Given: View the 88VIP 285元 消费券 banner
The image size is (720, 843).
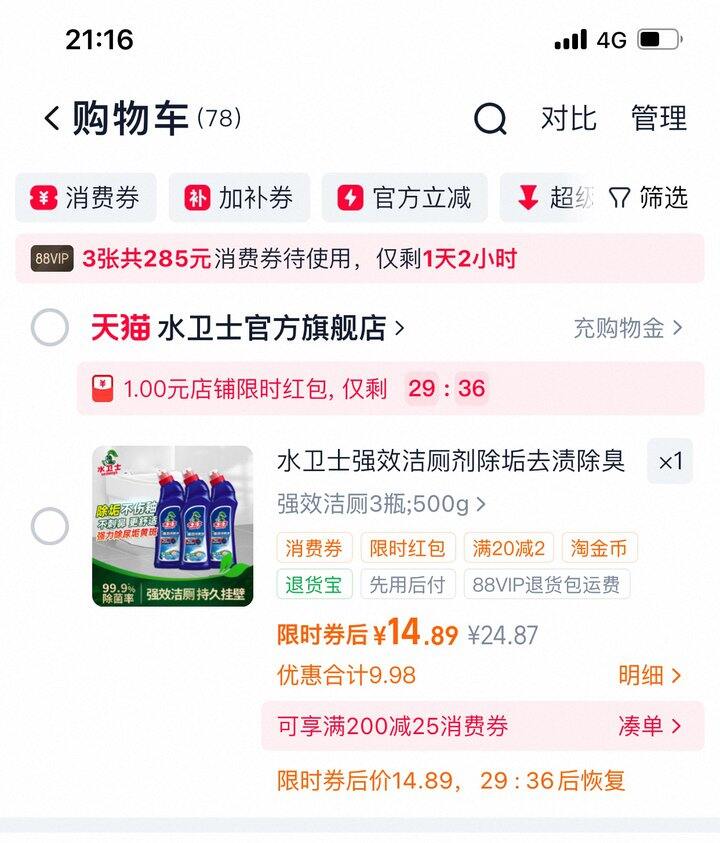Looking at the screenshot, I should coord(360,259).
